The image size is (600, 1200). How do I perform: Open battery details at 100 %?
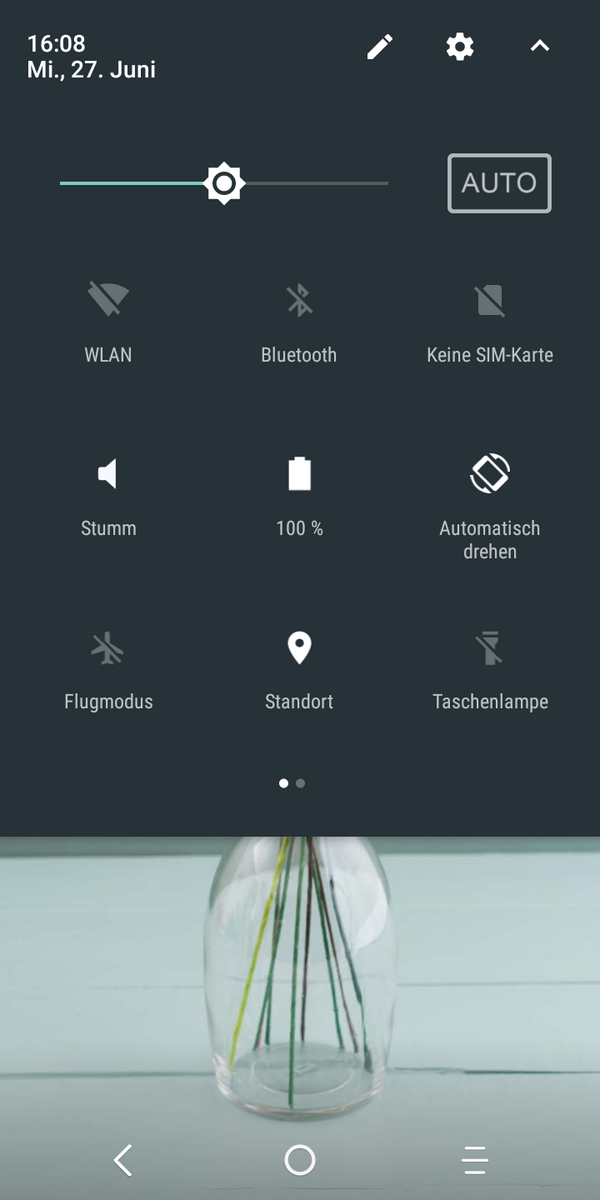(x=299, y=474)
